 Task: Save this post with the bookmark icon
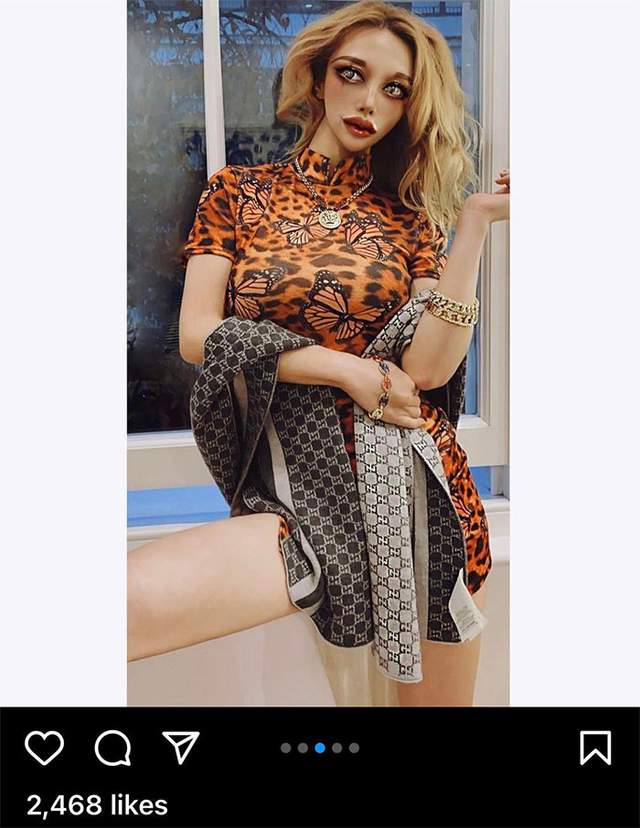click(595, 747)
